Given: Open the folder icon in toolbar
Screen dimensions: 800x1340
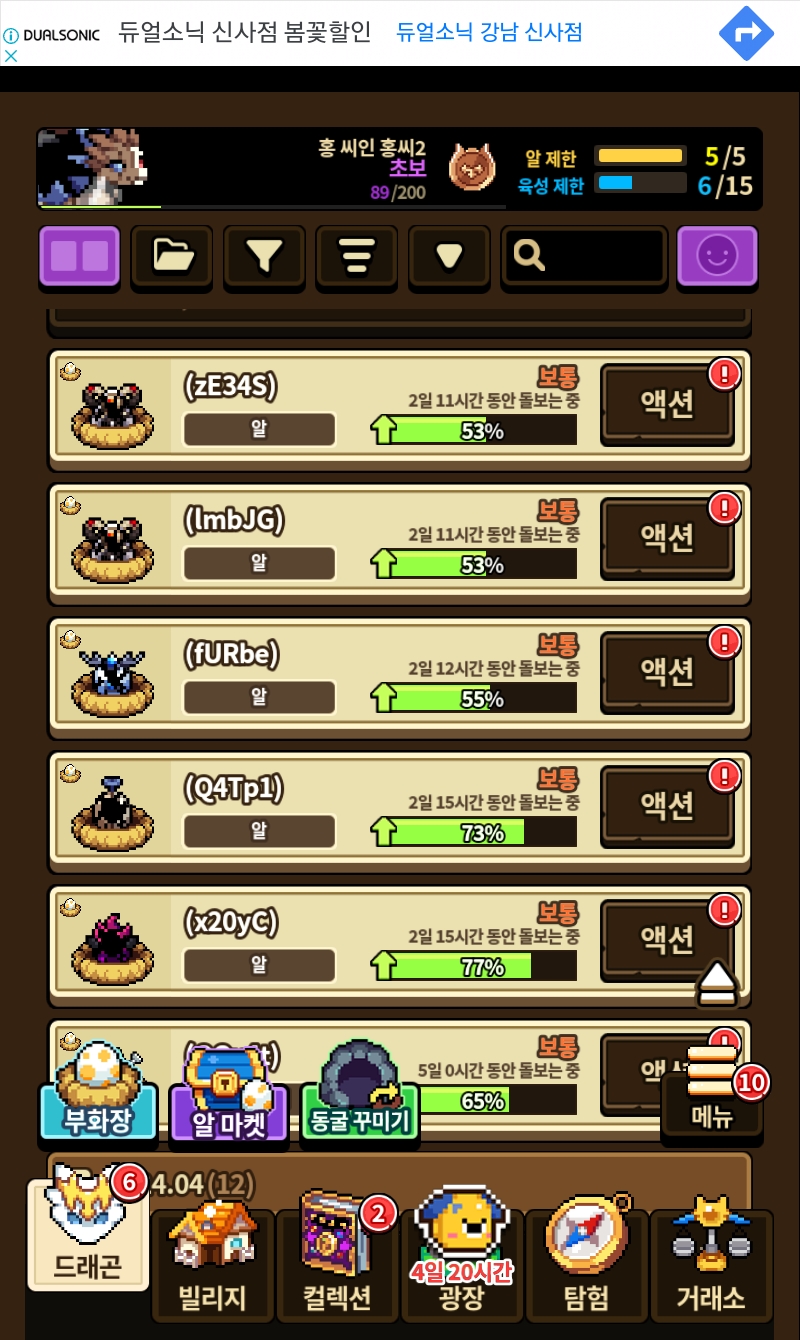Looking at the screenshot, I should [x=171, y=257].
